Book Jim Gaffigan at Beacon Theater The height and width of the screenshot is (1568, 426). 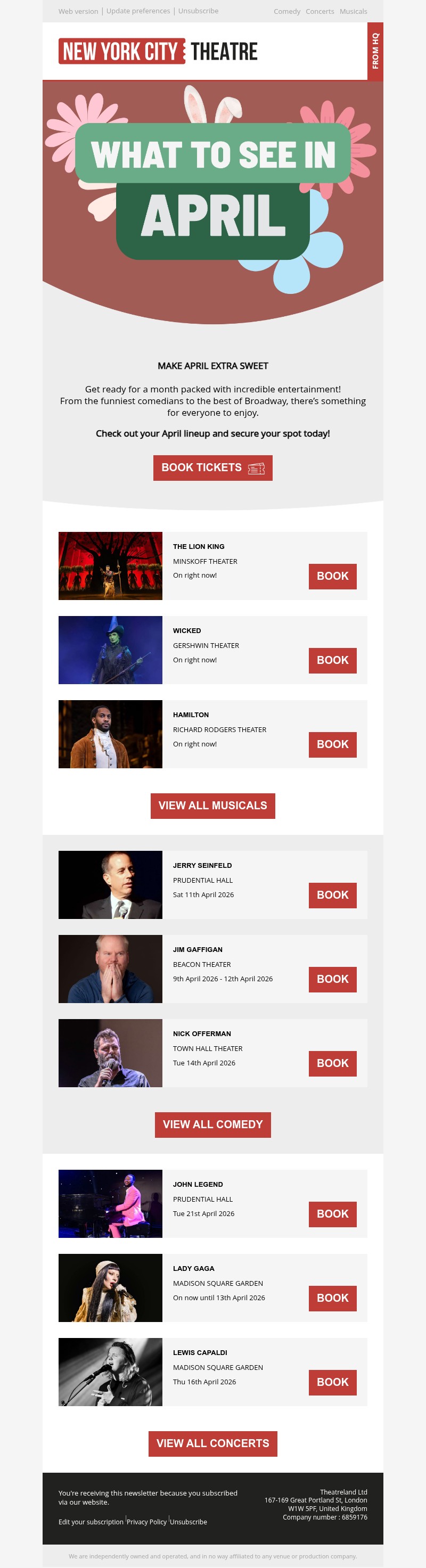[332, 979]
